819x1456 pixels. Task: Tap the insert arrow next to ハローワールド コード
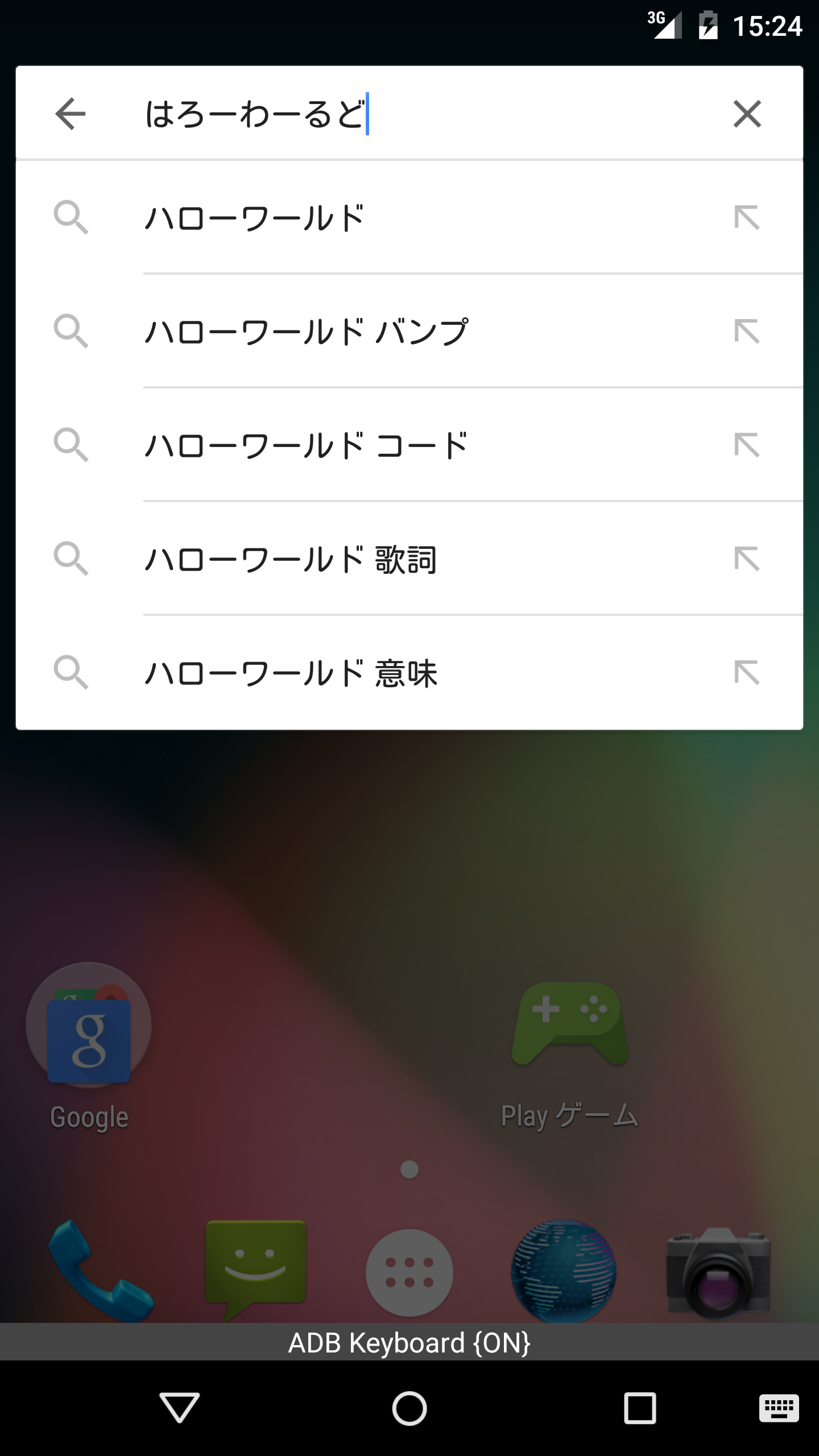(747, 445)
